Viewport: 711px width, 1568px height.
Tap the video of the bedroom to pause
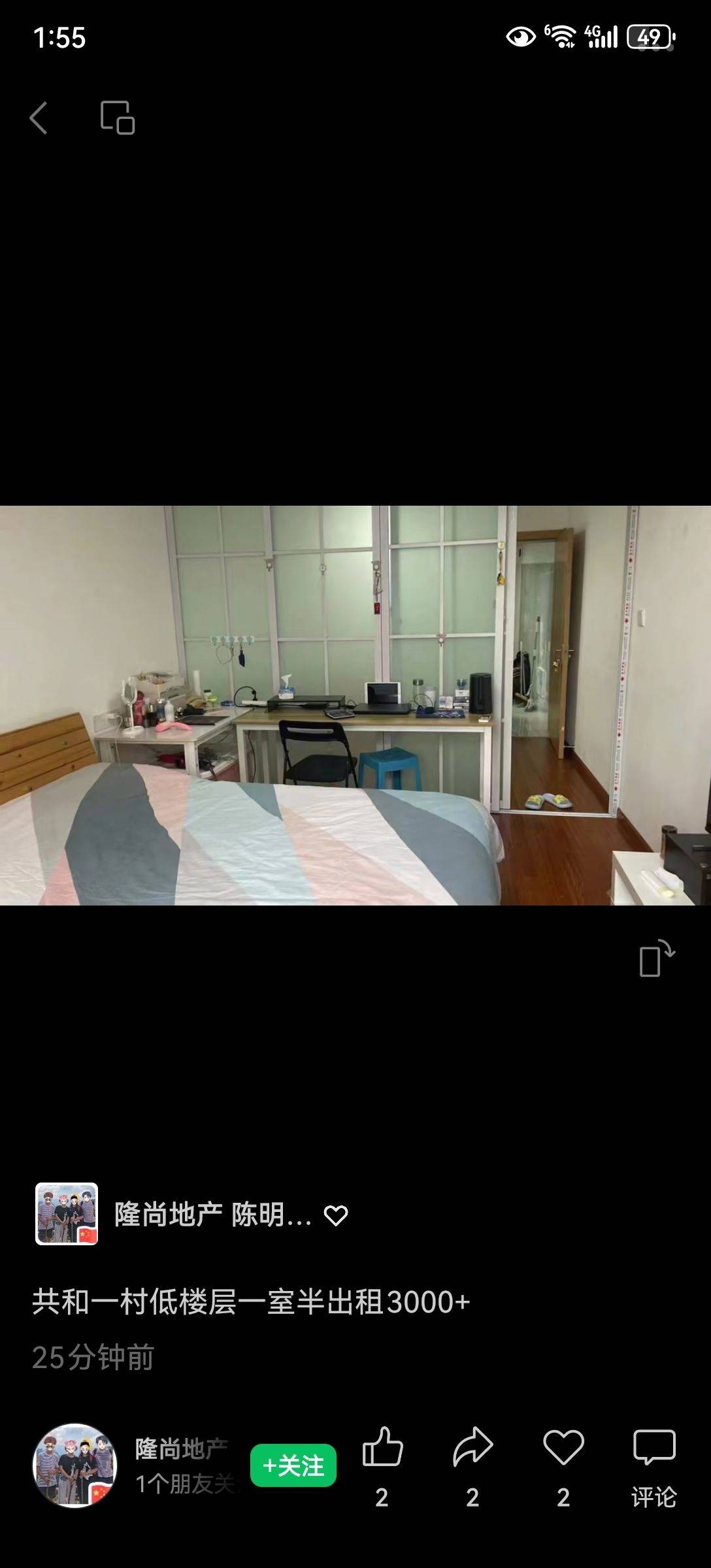pyautogui.click(x=355, y=705)
